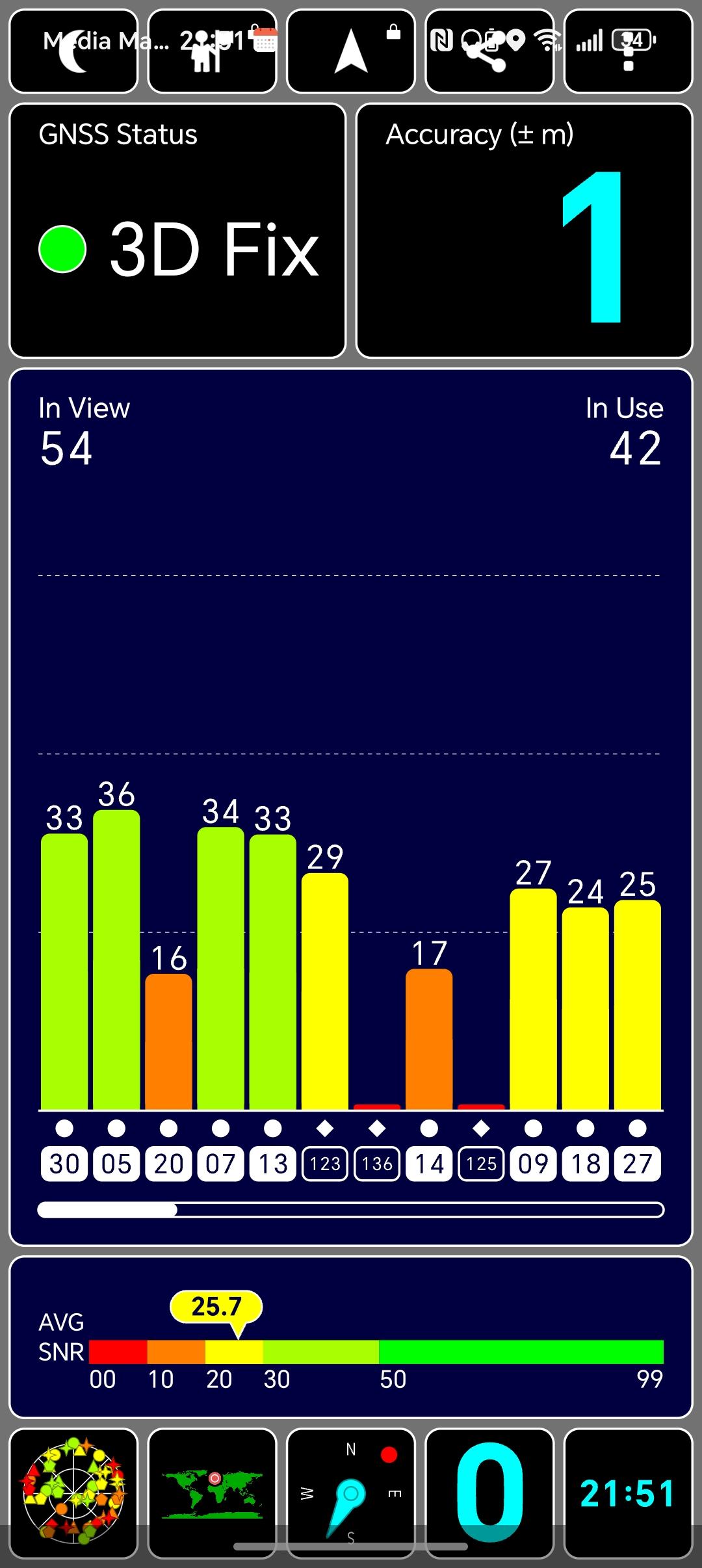This screenshot has height=1568, width=702.
Task: Tap the satellite bar scroll indicator
Action: [351, 1210]
